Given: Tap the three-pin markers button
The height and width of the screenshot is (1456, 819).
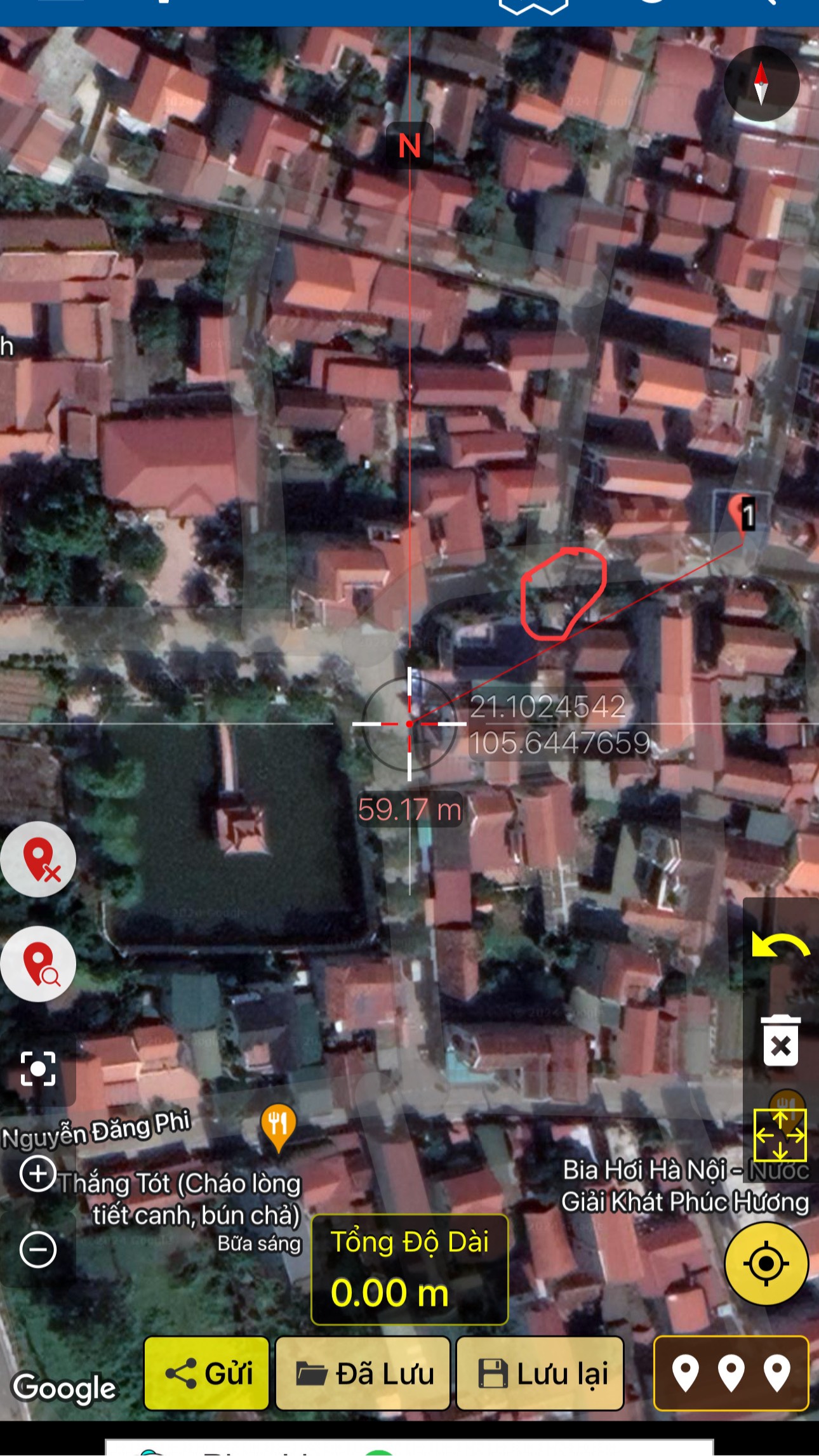Looking at the screenshot, I should click(x=731, y=1373).
